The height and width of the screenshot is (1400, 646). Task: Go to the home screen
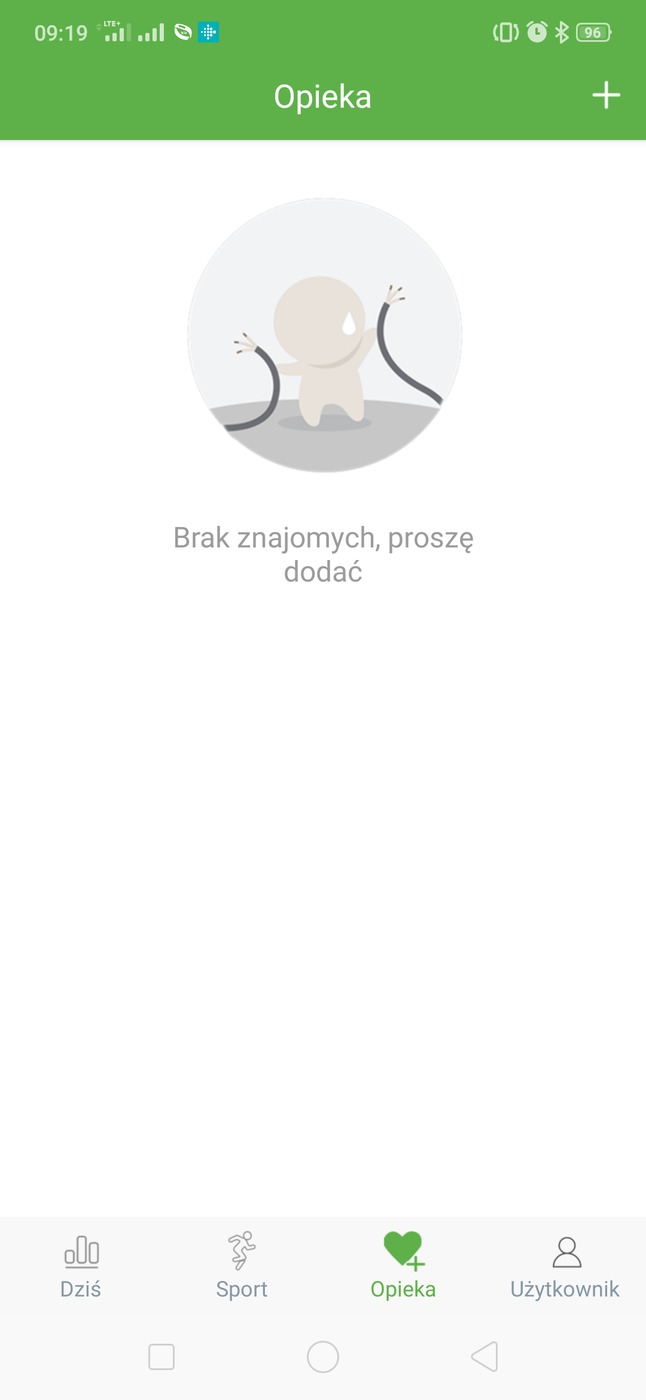(x=323, y=1356)
